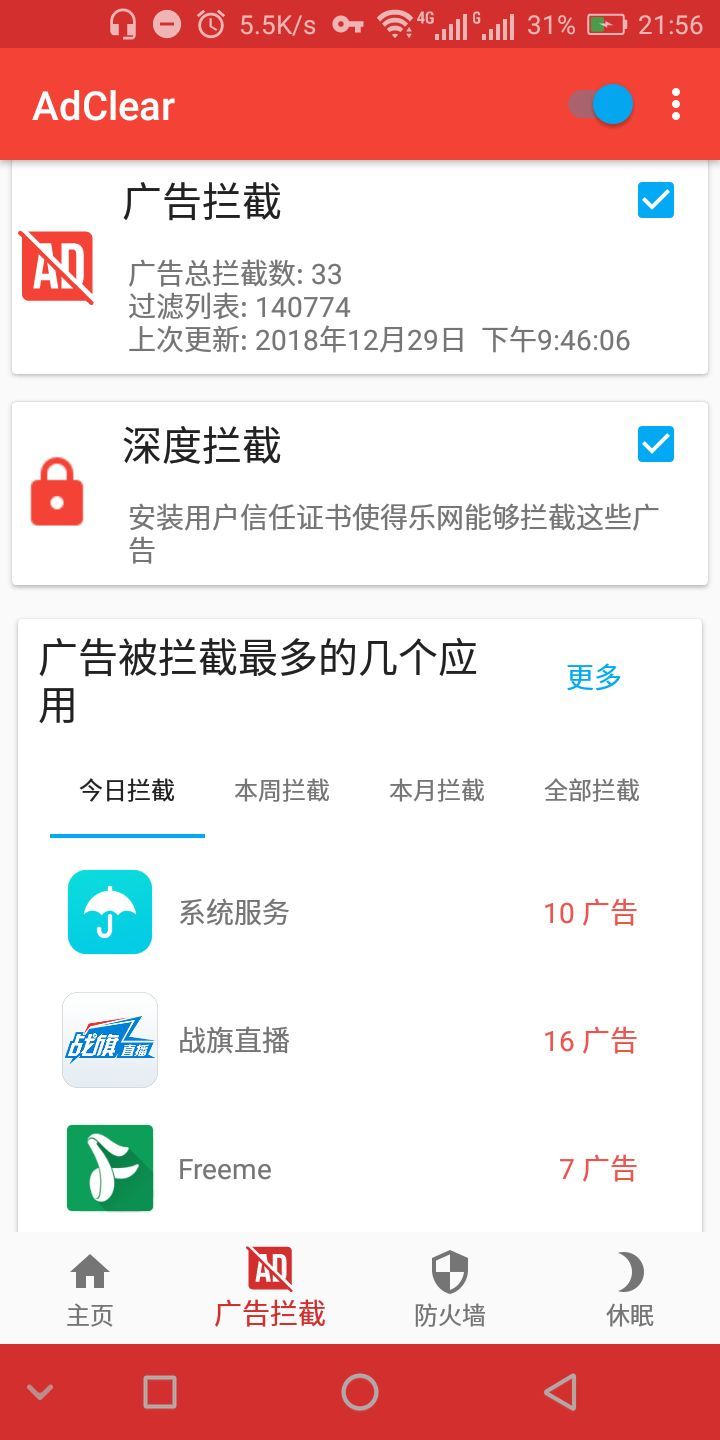This screenshot has width=720, height=1440.
Task: Switch to the 本周拦截 tab
Action: (281, 791)
